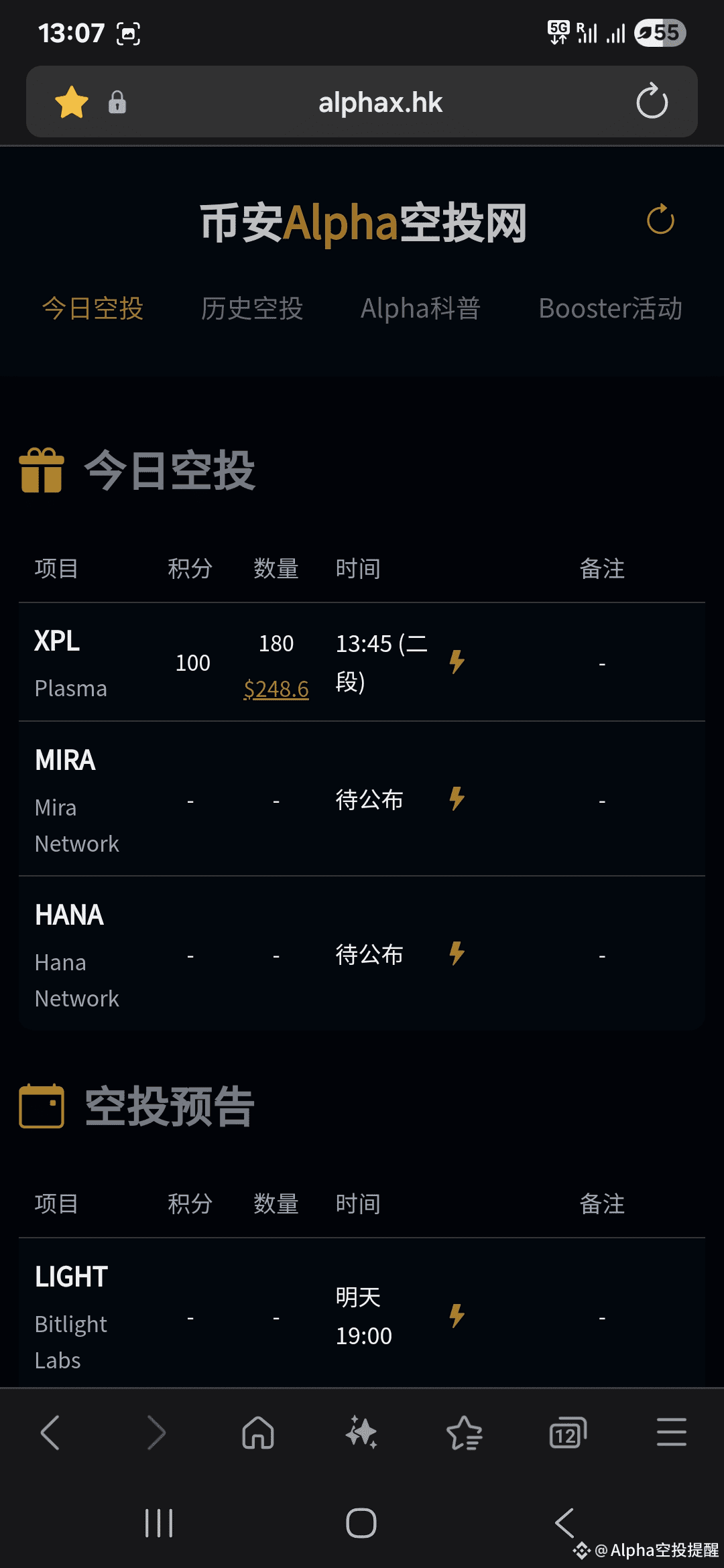The image size is (724, 1568).
Task: Open the alphax.hk address field
Action: tap(380, 103)
